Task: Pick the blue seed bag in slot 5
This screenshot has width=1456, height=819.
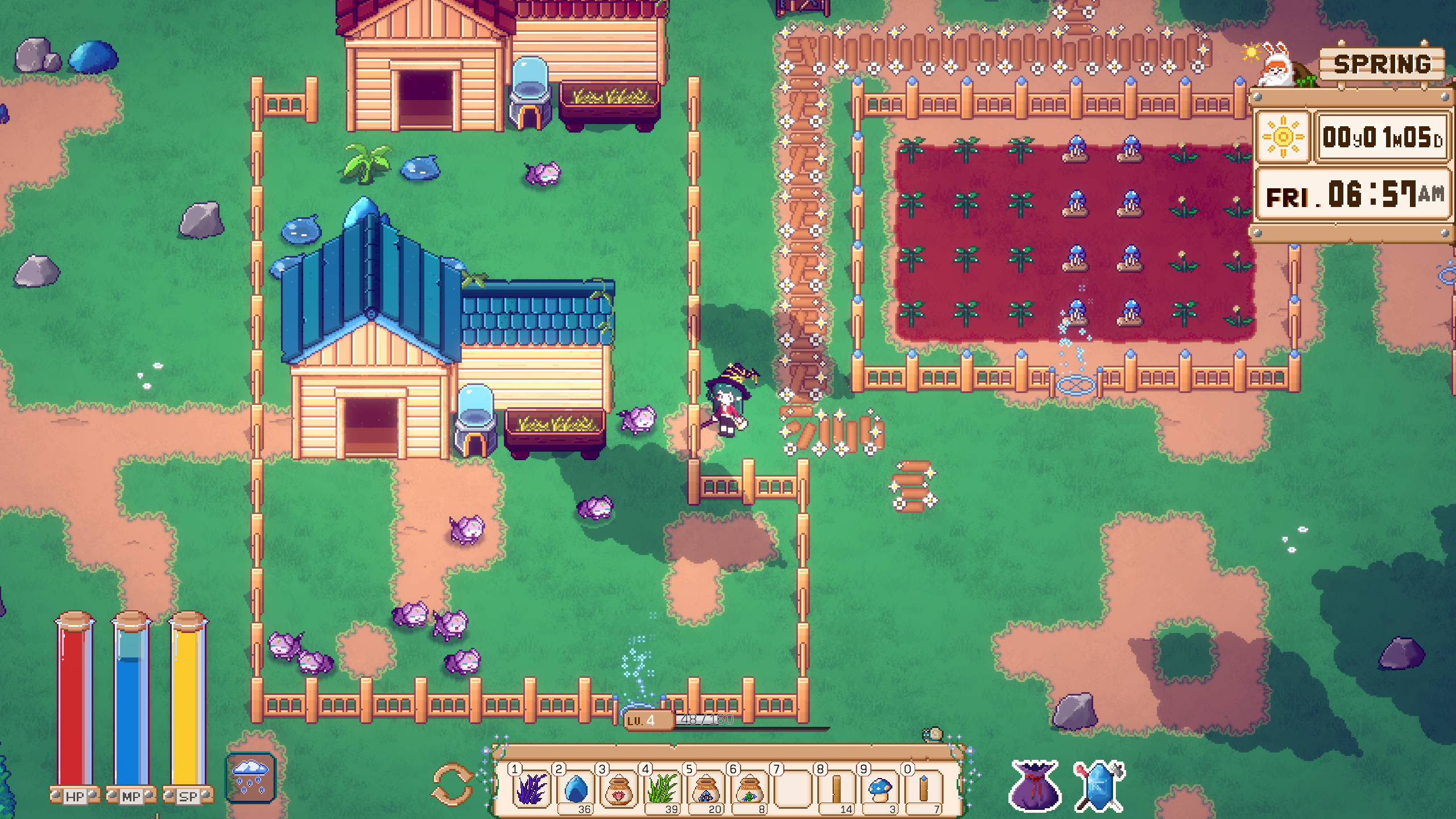Action: click(x=706, y=789)
